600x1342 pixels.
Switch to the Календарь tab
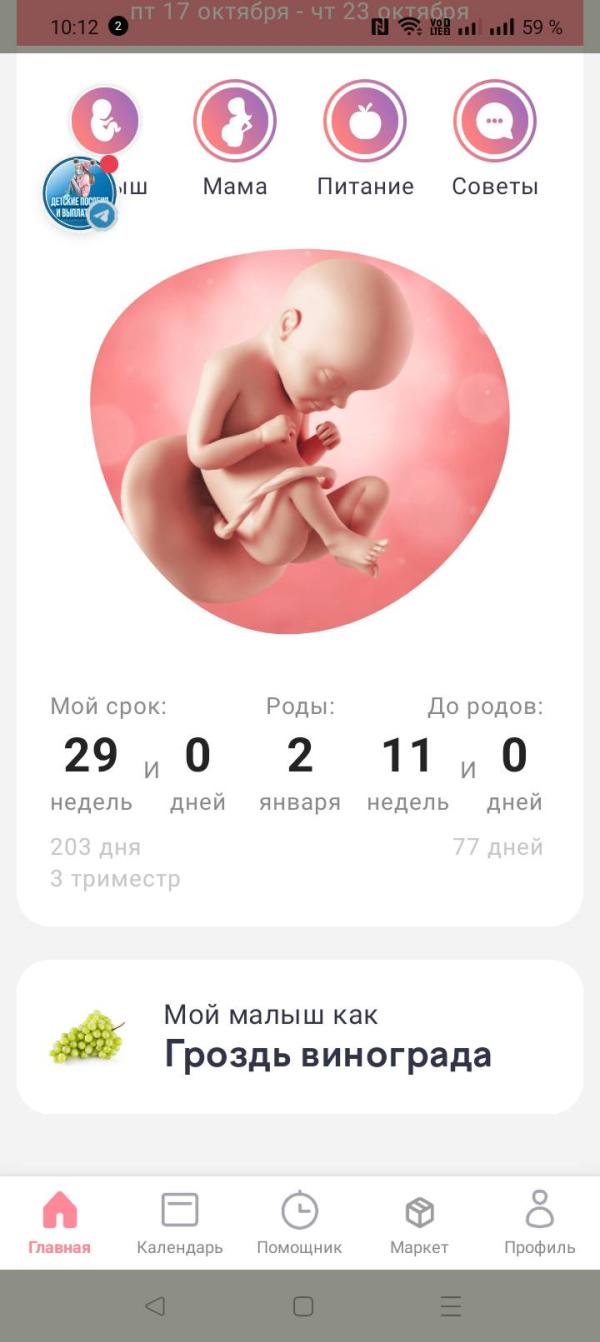point(180,1222)
